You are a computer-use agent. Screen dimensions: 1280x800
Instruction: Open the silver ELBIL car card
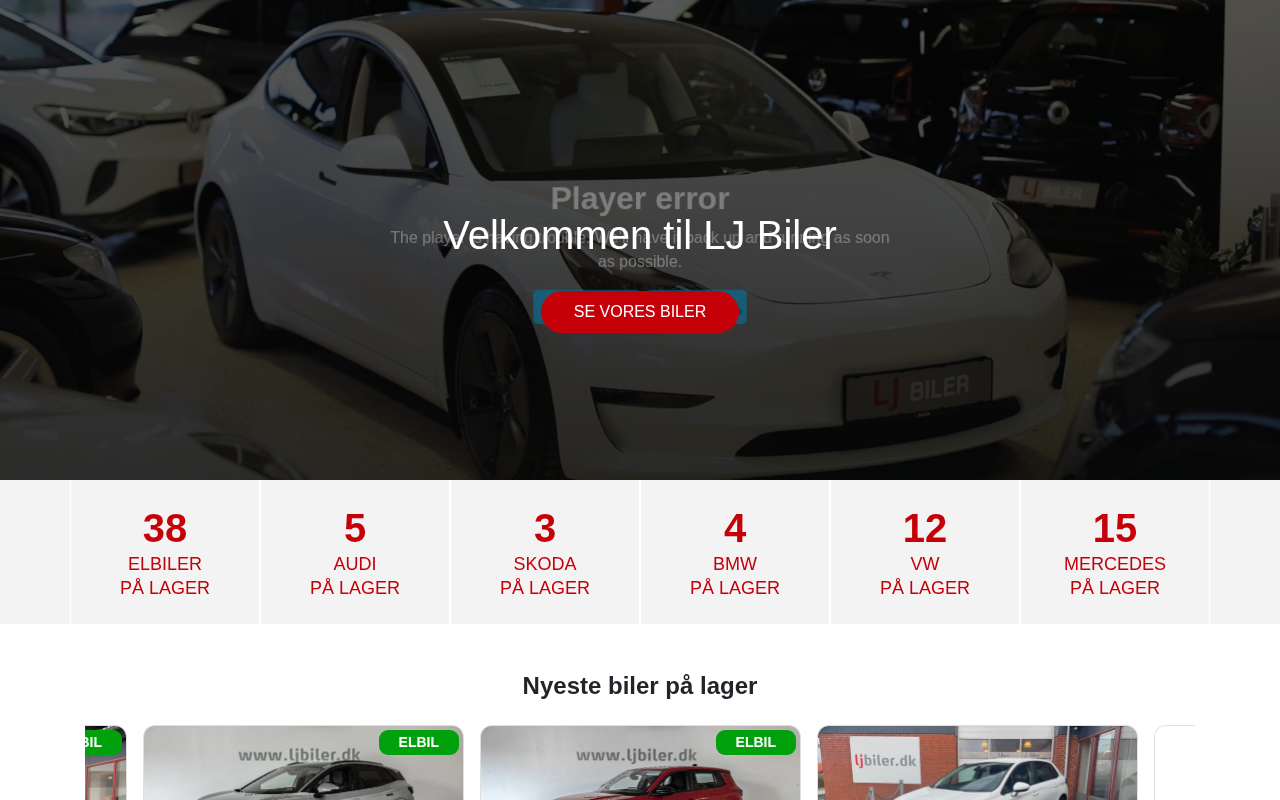(x=303, y=770)
